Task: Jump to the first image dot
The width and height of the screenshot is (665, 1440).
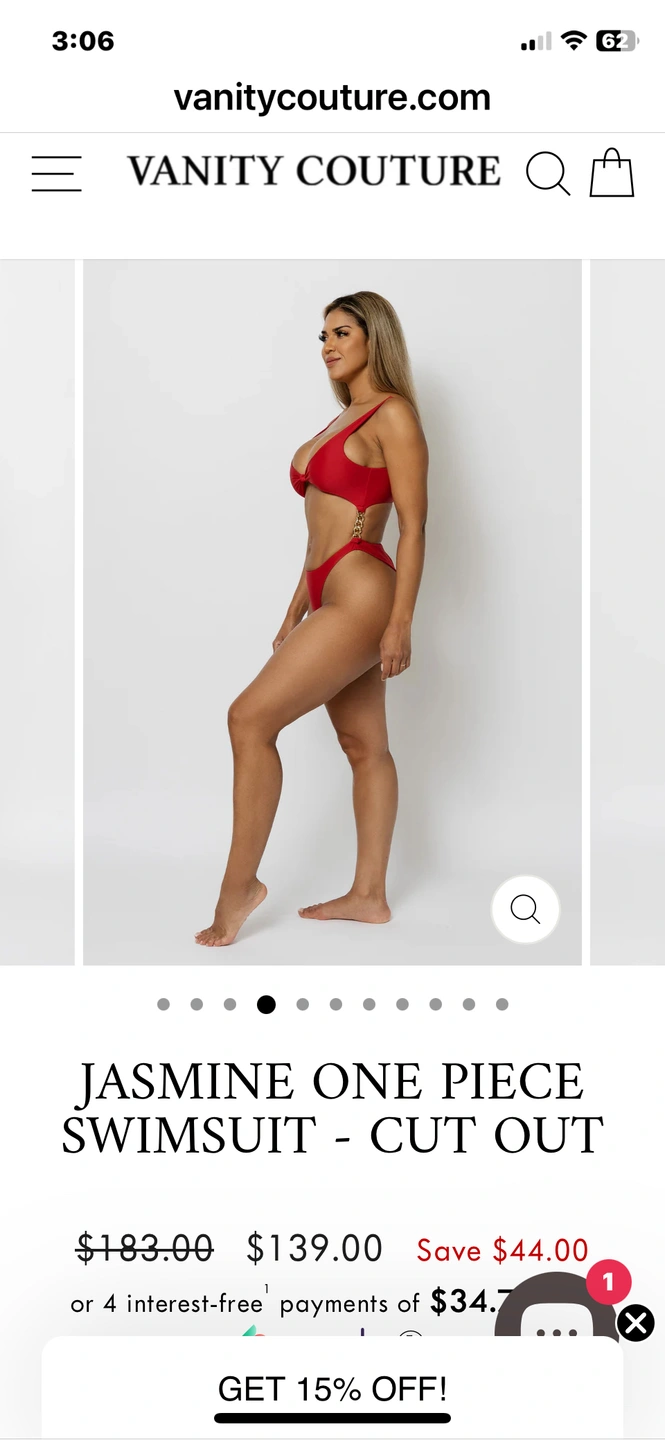Action: click(x=163, y=1004)
